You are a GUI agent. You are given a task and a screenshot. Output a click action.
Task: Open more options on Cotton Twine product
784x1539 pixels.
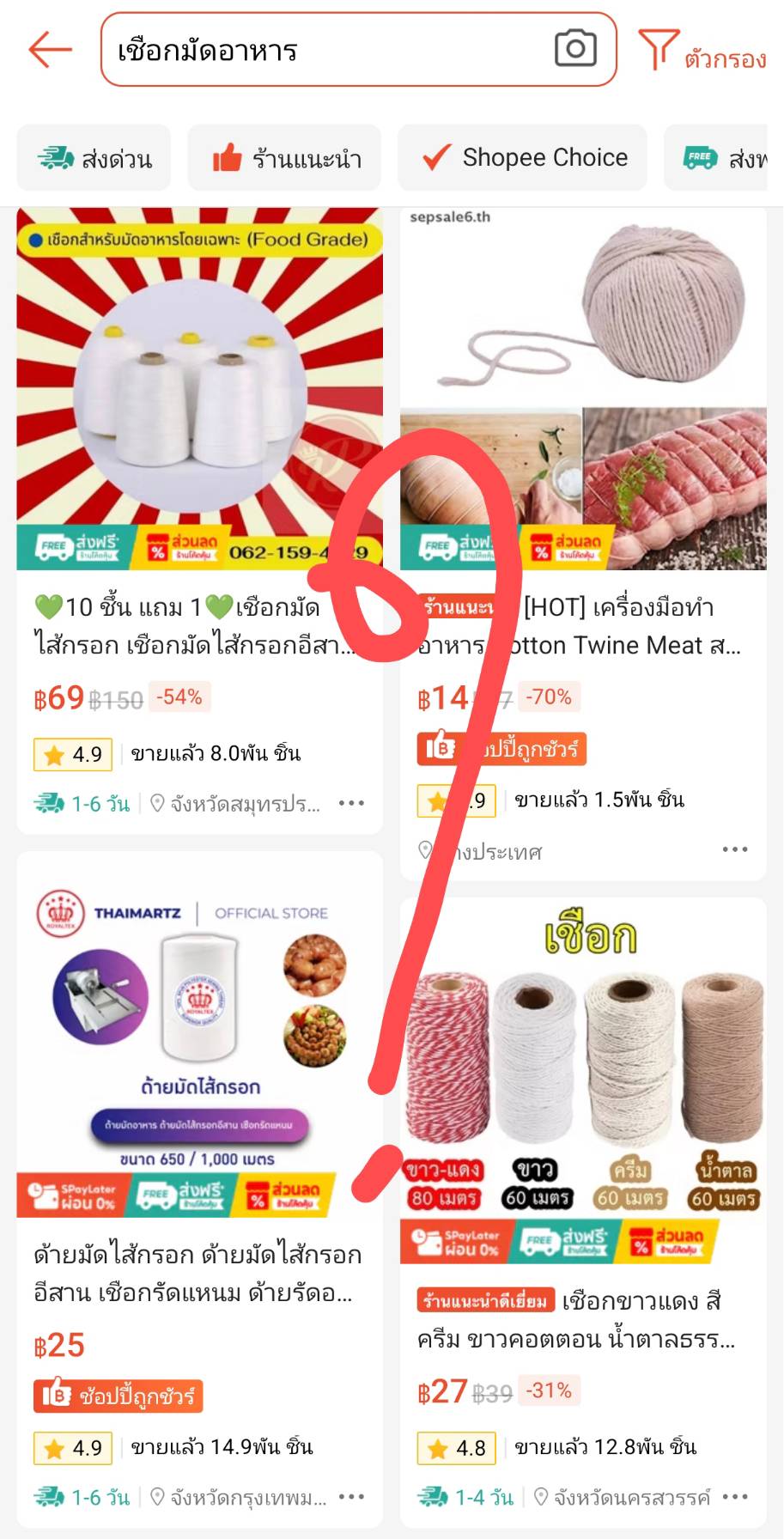[x=735, y=849]
